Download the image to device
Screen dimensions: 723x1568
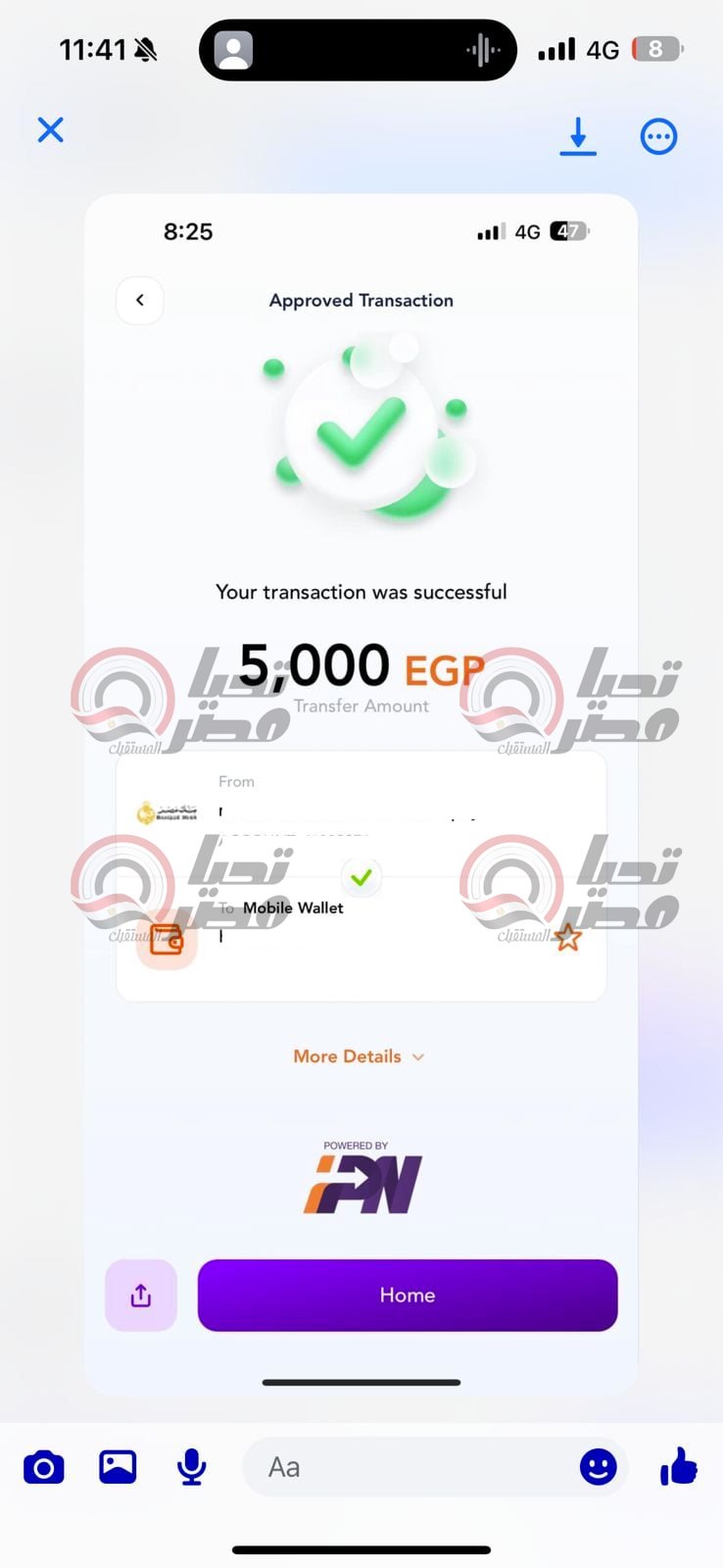pos(578,136)
